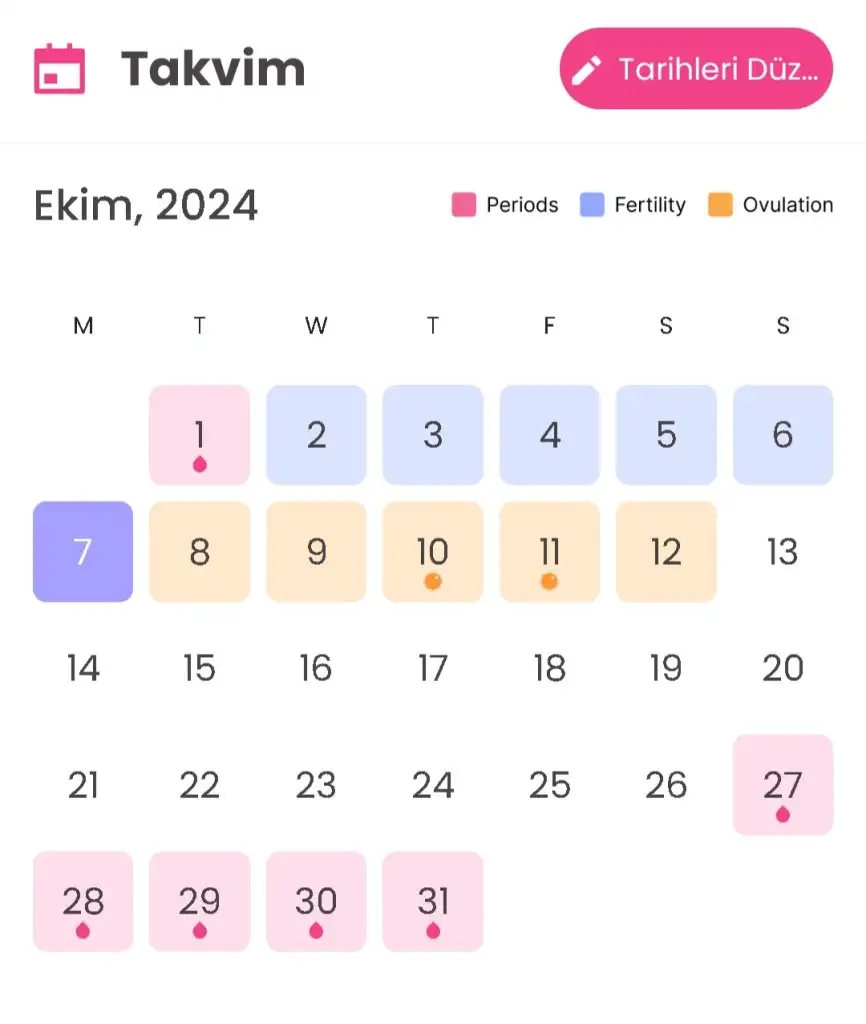Tap the Tarihleri Düzenle edit button
866x1024 pixels.
[696, 69]
